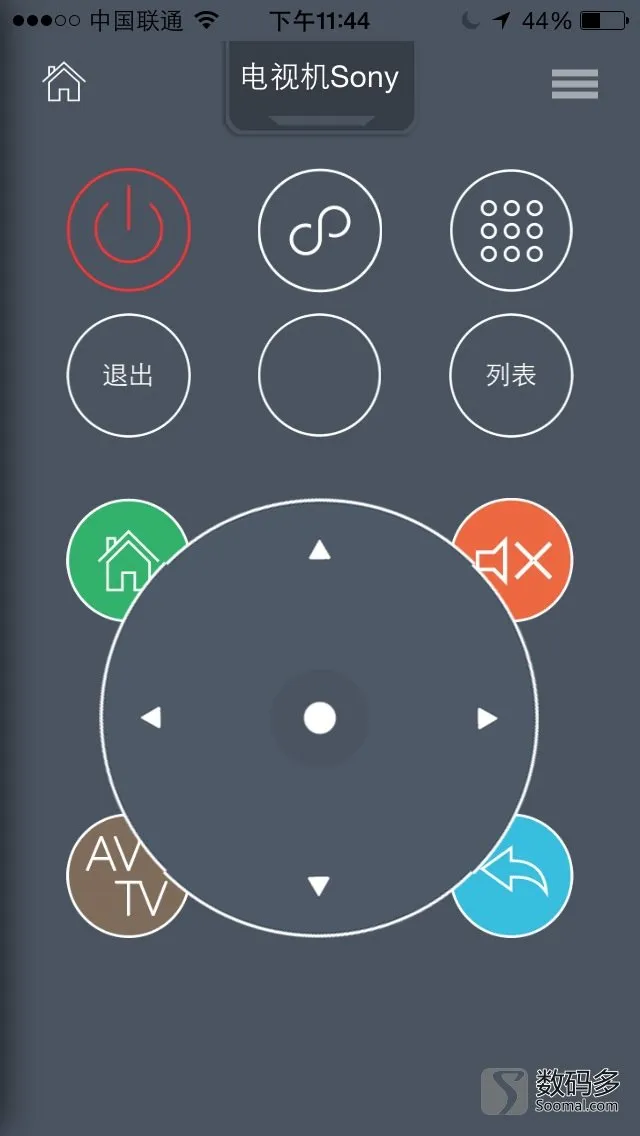The image size is (640, 1136).
Task: Open the number keypad grid button
Action: coord(511,230)
